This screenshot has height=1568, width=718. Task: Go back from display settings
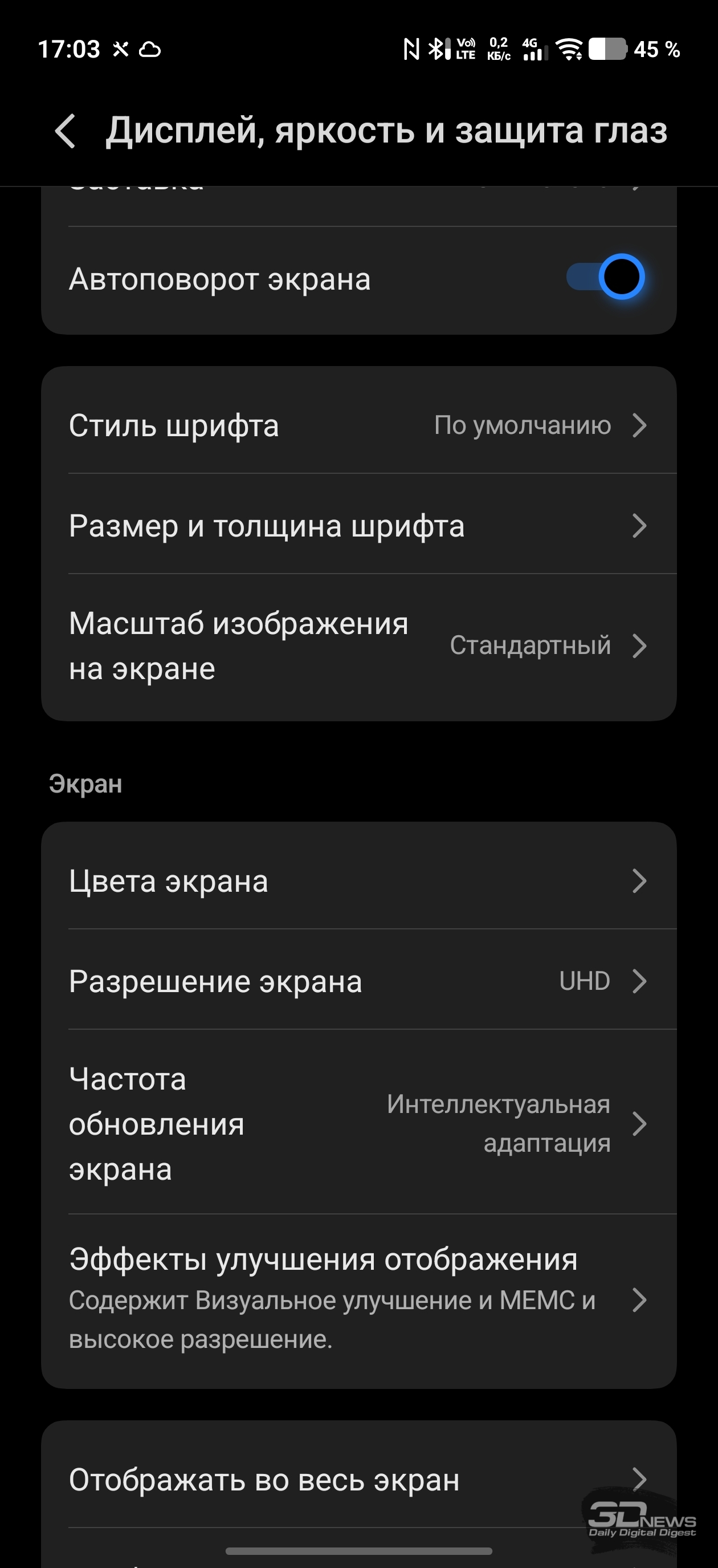coord(66,131)
